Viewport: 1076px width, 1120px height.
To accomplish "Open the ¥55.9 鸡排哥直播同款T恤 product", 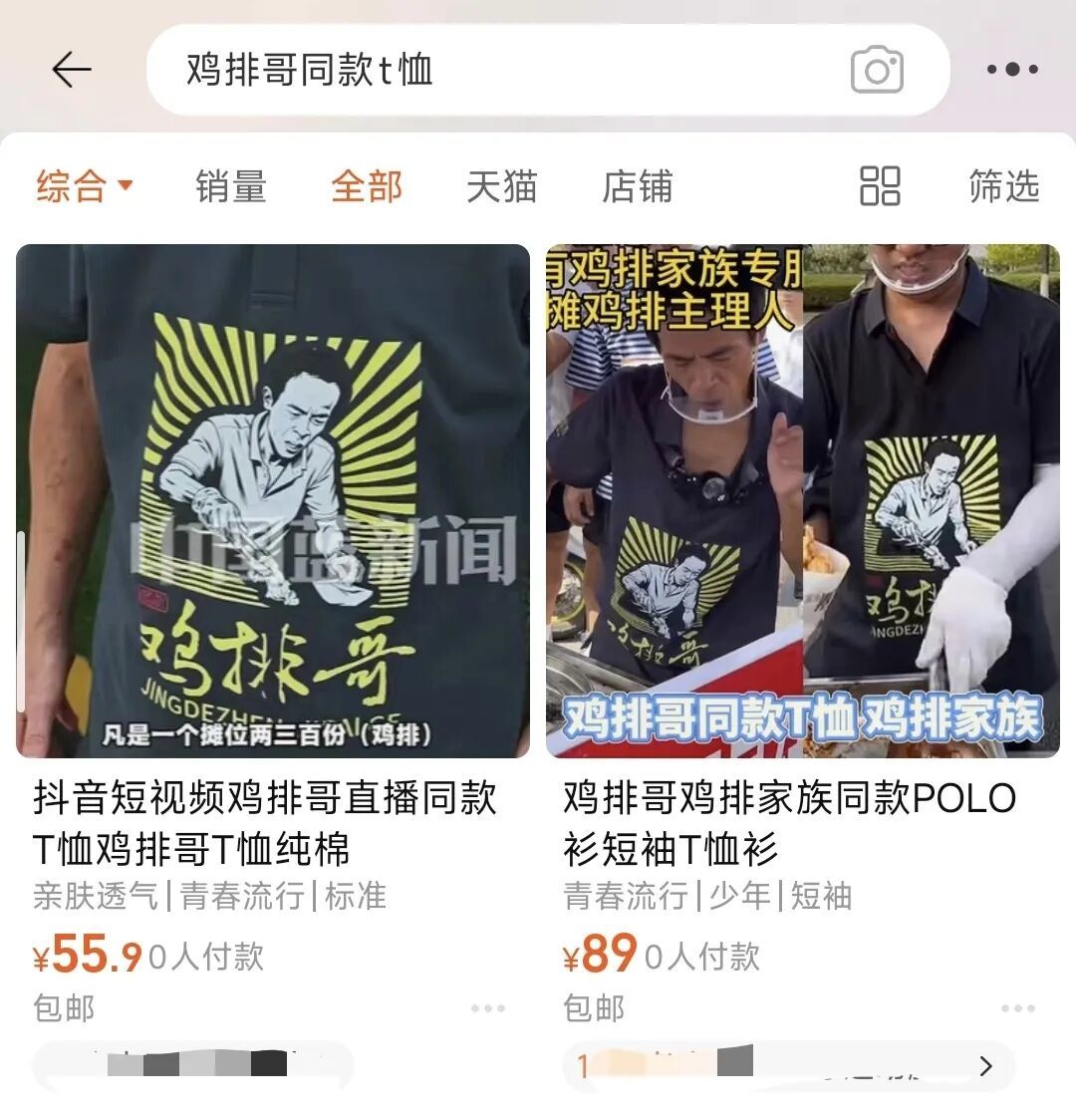I will pos(272,500).
